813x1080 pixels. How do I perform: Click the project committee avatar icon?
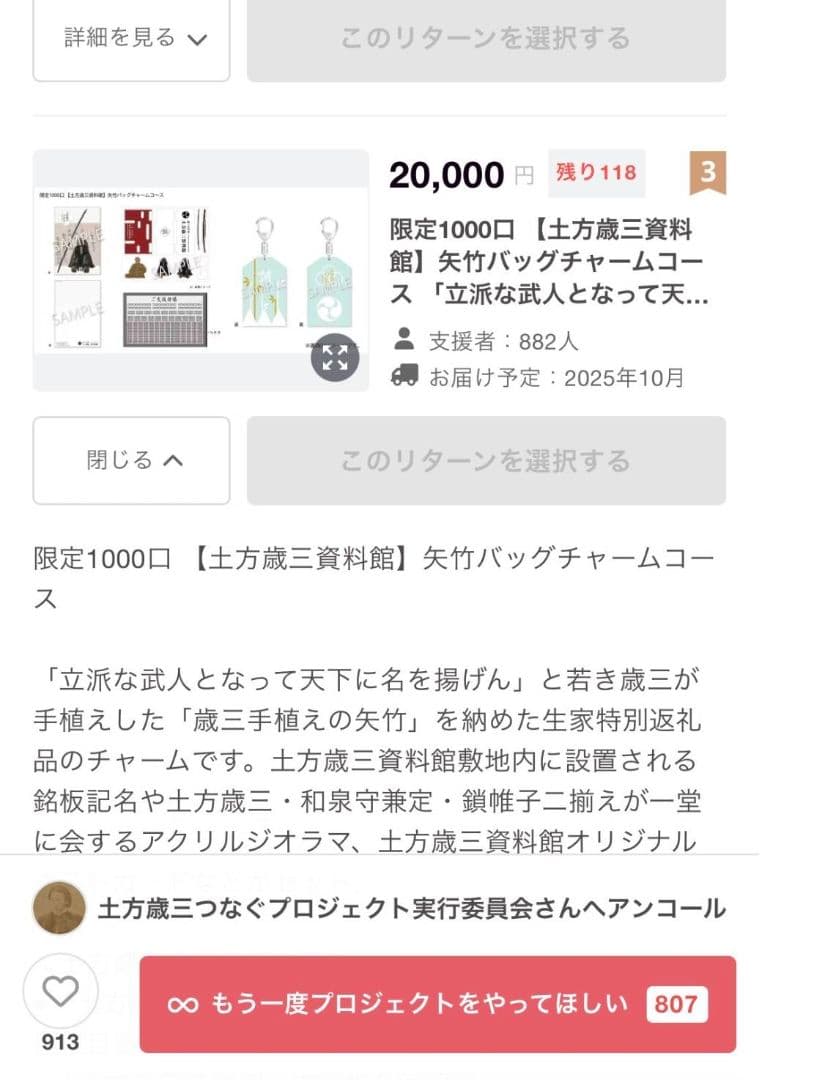pyautogui.click(x=62, y=909)
